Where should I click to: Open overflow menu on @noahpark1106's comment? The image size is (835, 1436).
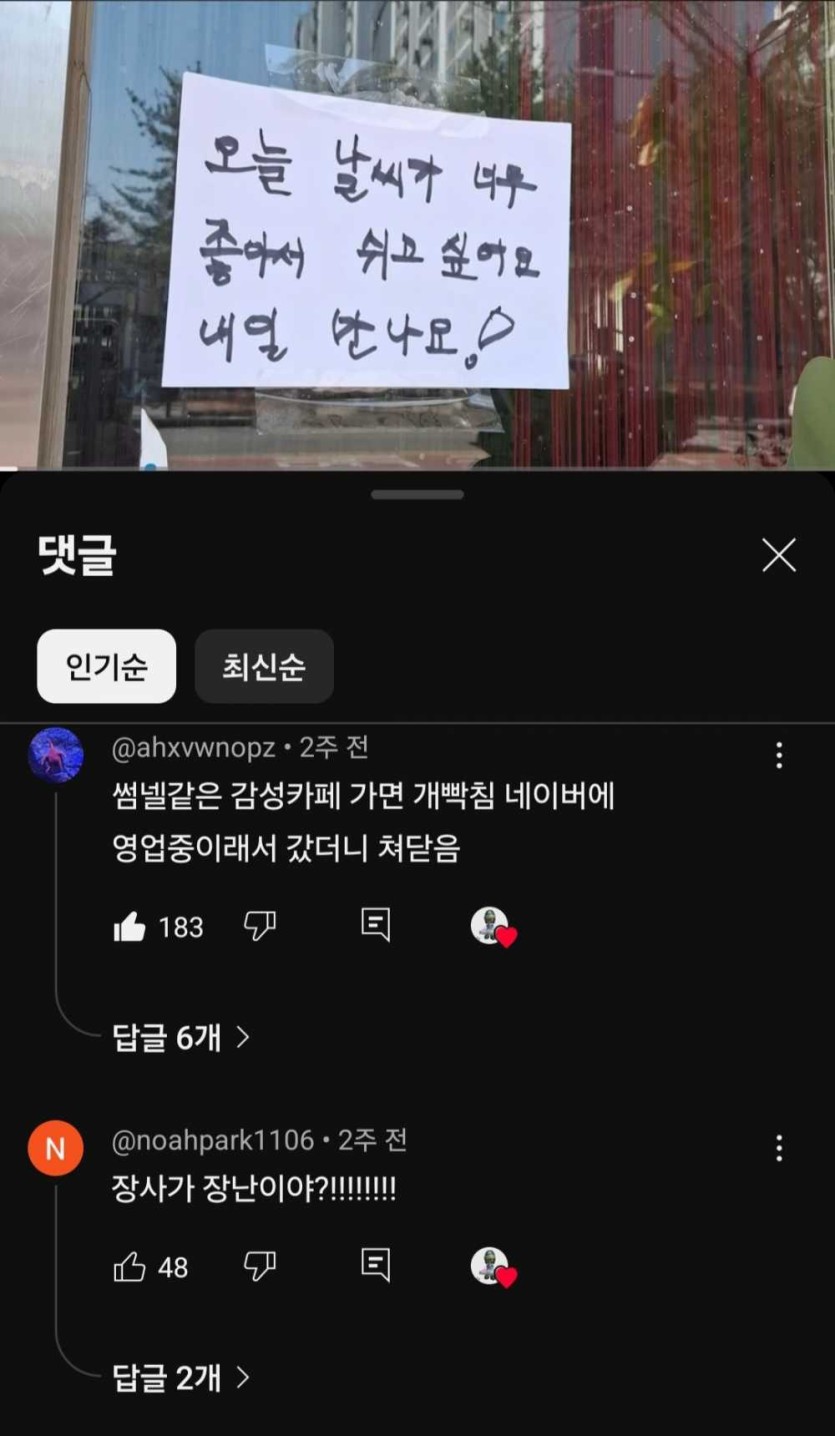tap(779, 1148)
